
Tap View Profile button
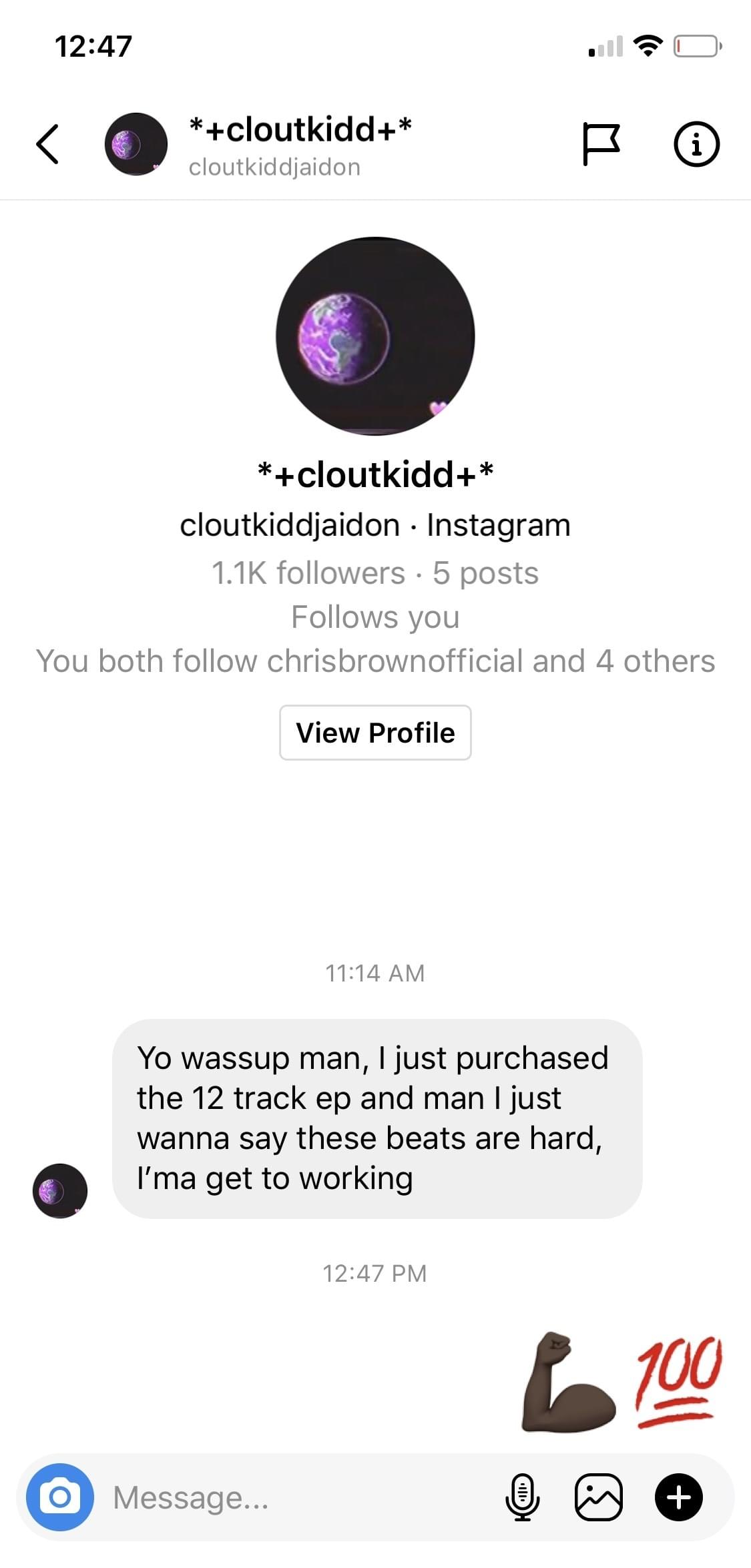pos(375,733)
